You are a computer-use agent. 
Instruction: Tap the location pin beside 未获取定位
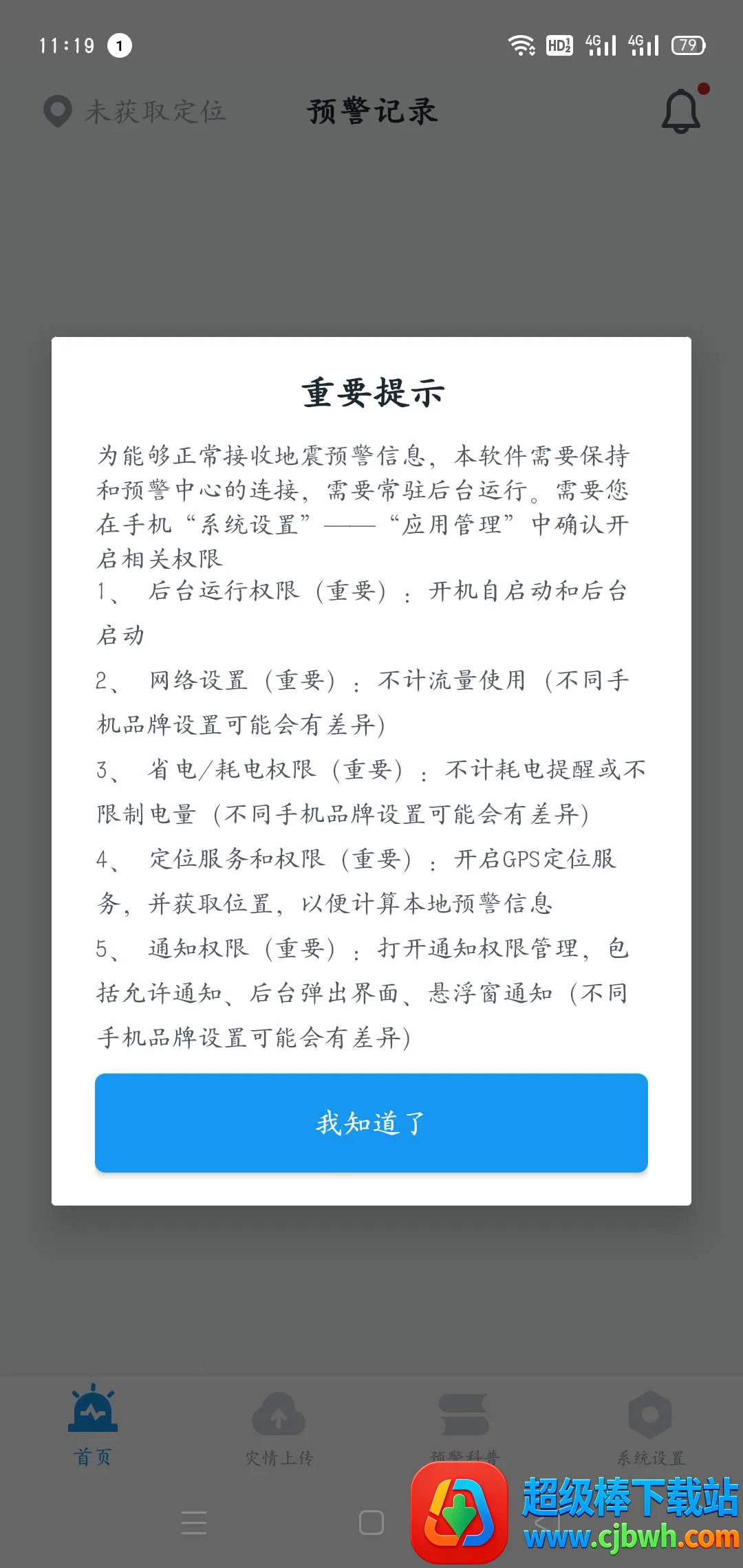(x=58, y=110)
